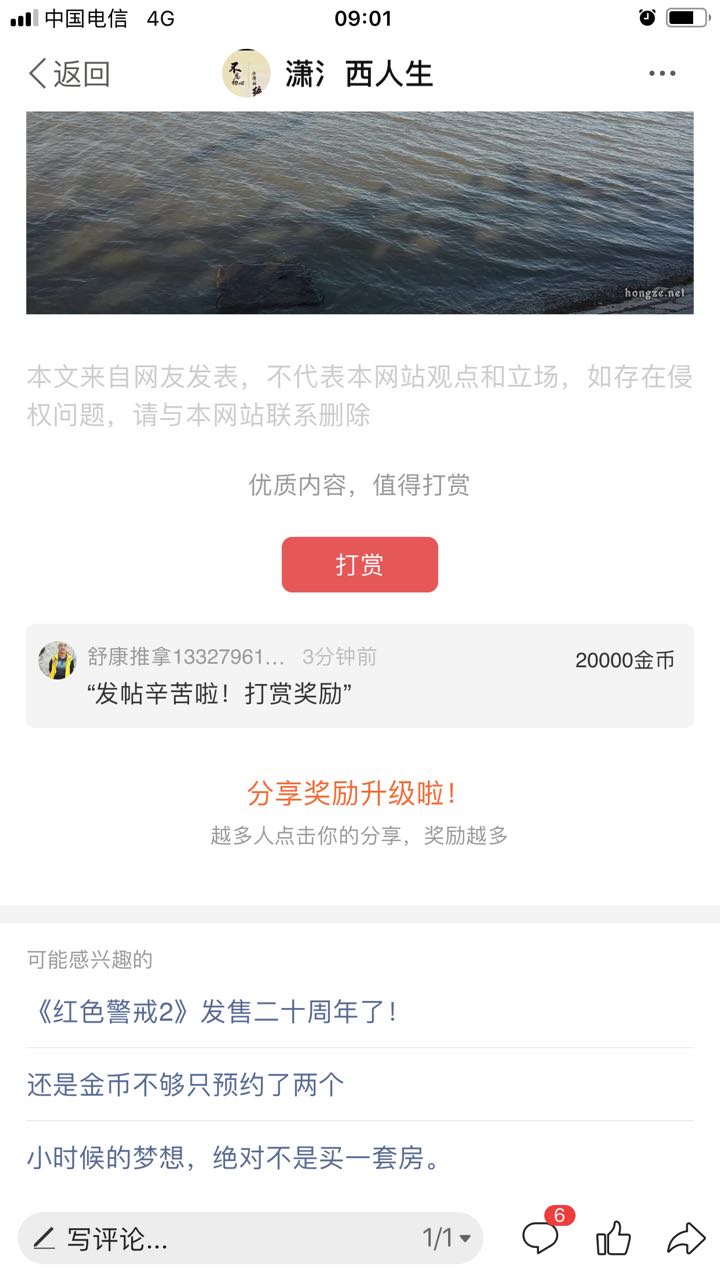The width and height of the screenshot is (720, 1280).
Task: Go back using the 返回 button
Action: coord(69,74)
